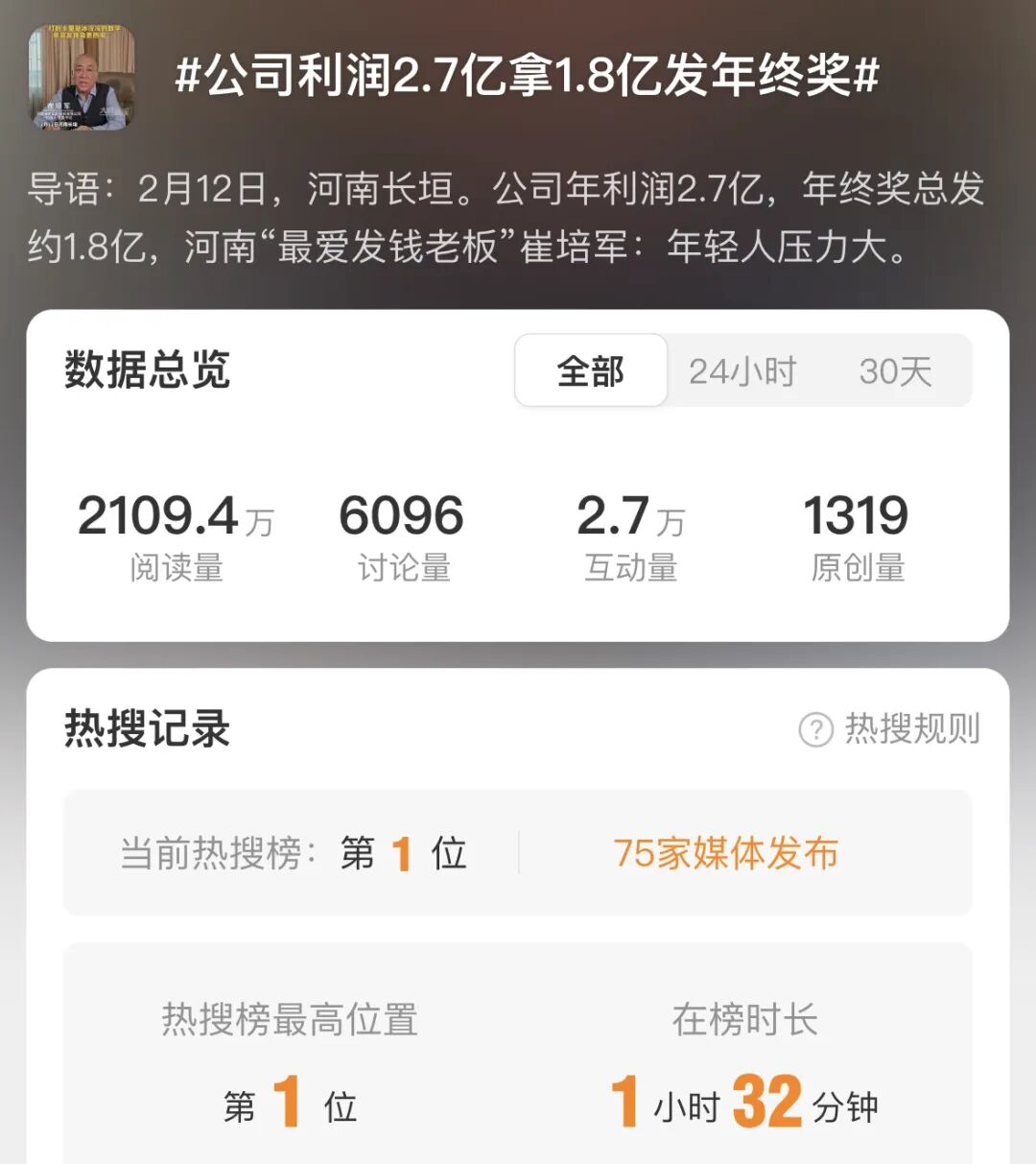View 75家媒体发布 list
The height and width of the screenshot is (1164, 1036).
(x=725, y=853)
